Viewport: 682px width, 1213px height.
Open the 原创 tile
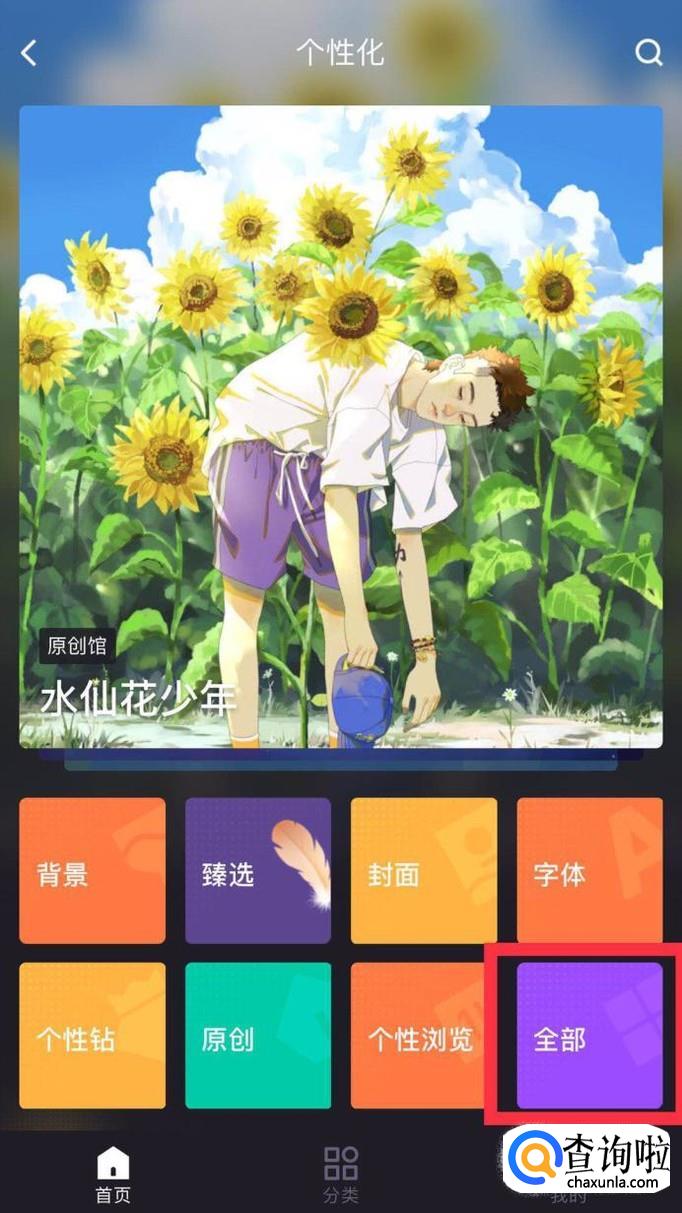click(x=258, y=1036)
